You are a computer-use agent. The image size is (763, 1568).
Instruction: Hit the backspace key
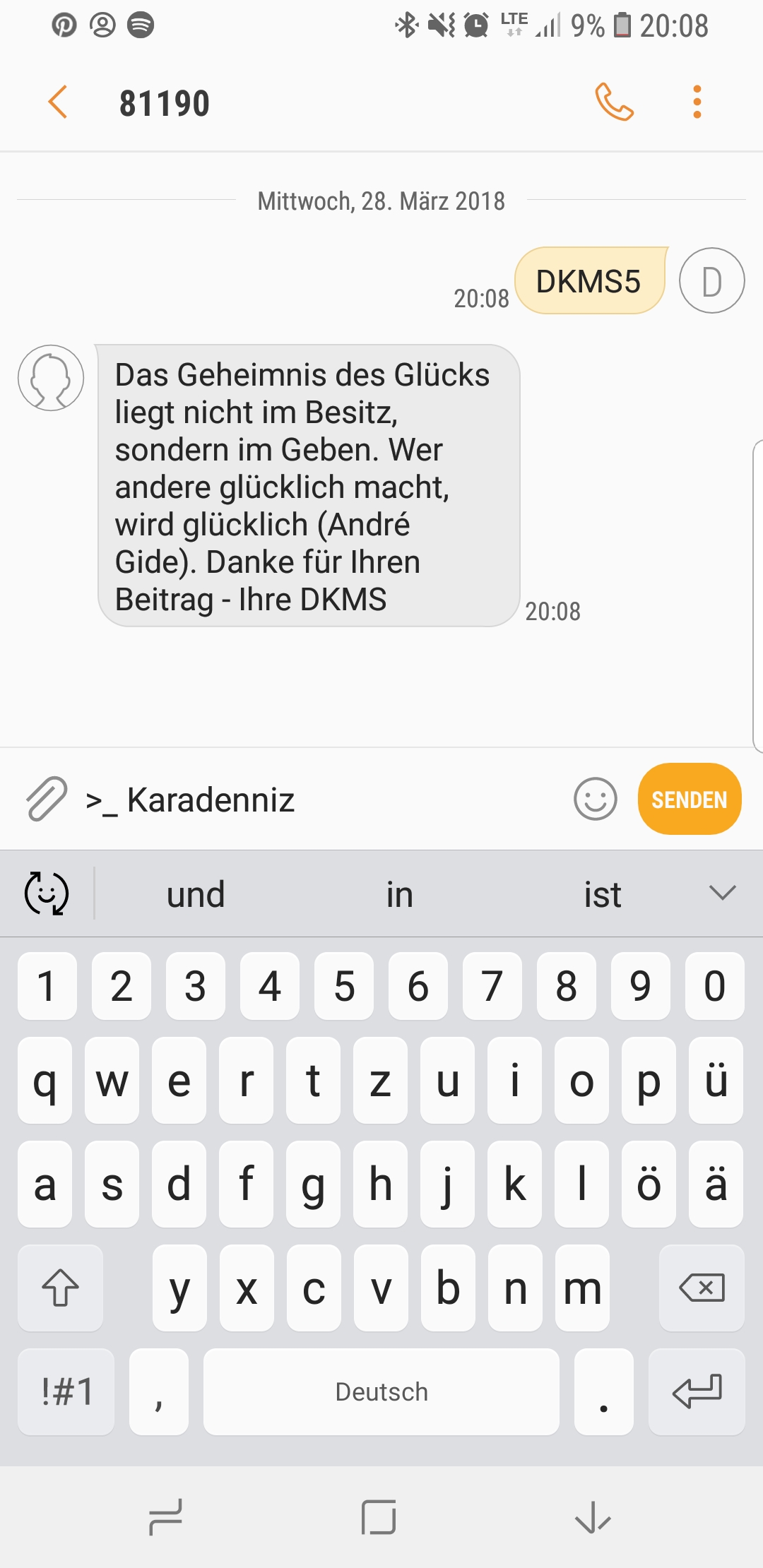click(702, 1288)
